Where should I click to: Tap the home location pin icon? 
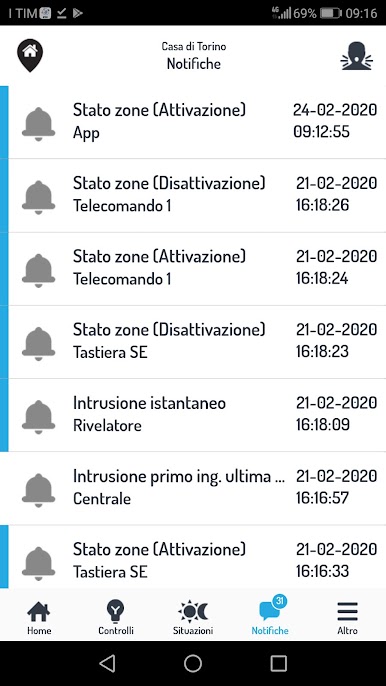click(x=30, y=55)
